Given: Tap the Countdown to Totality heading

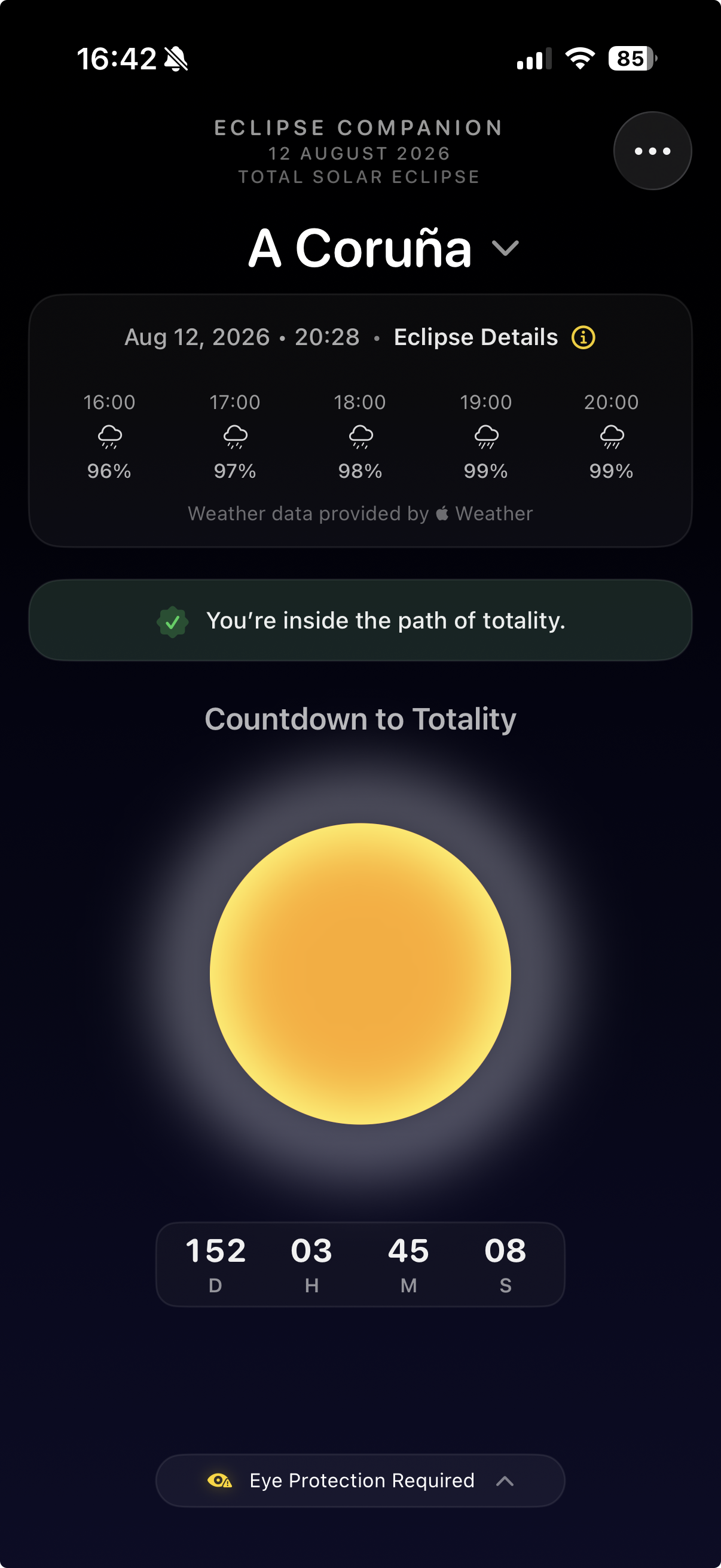Looking at the screenshot, I should [360, 719].
